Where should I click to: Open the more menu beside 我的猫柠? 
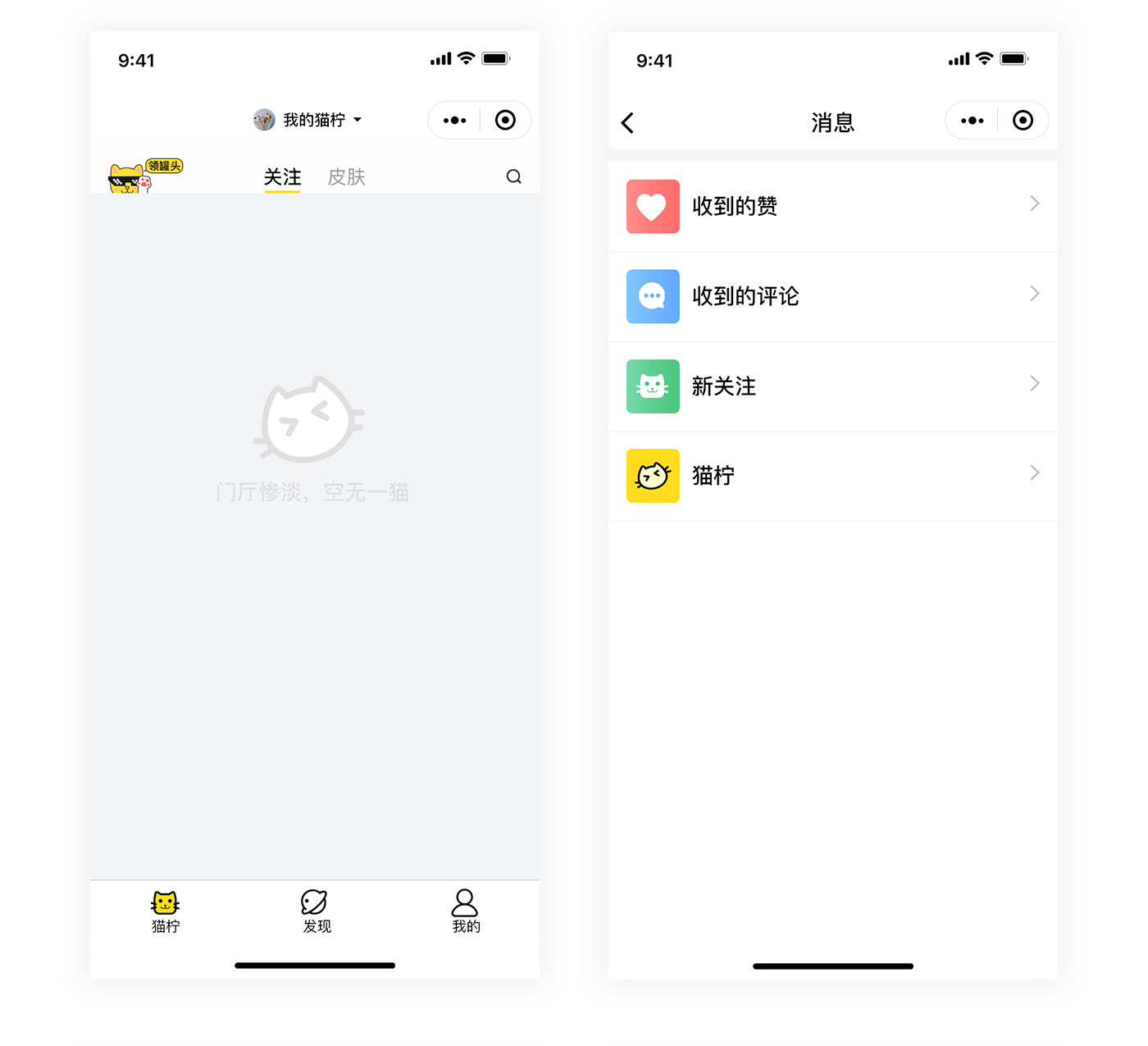click(454, 121)
